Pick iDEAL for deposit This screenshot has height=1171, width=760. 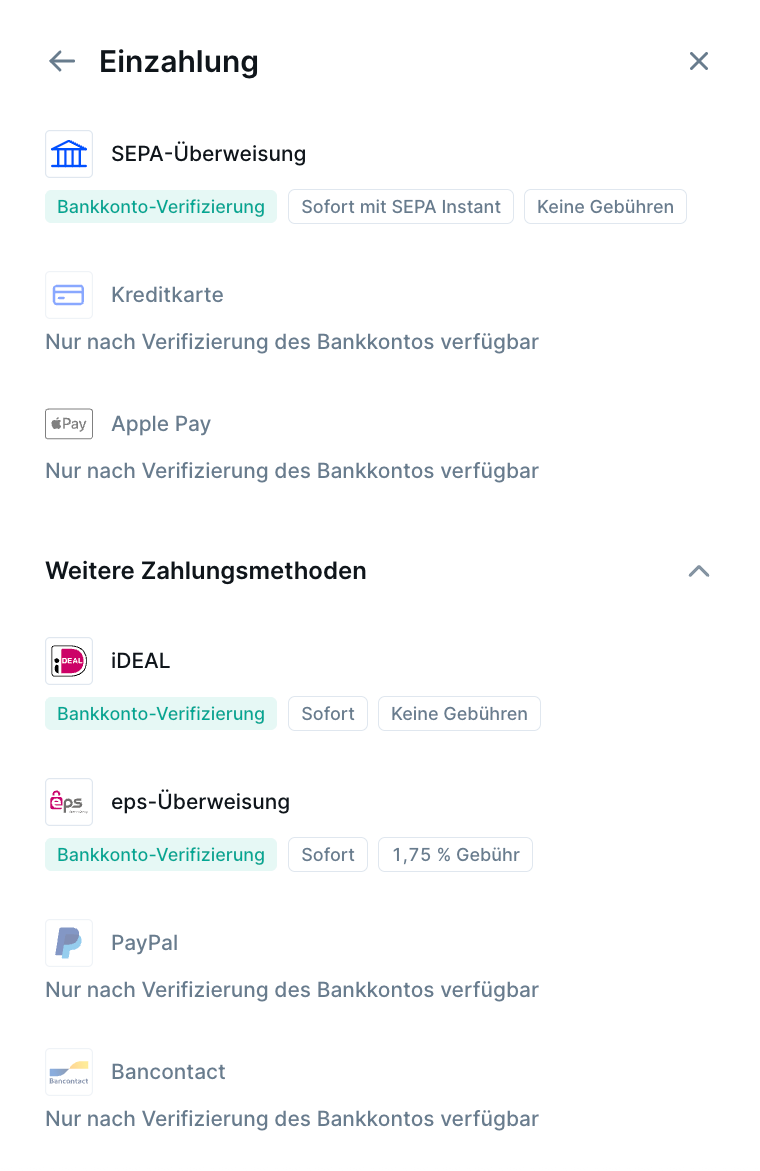tap(141, 661)
